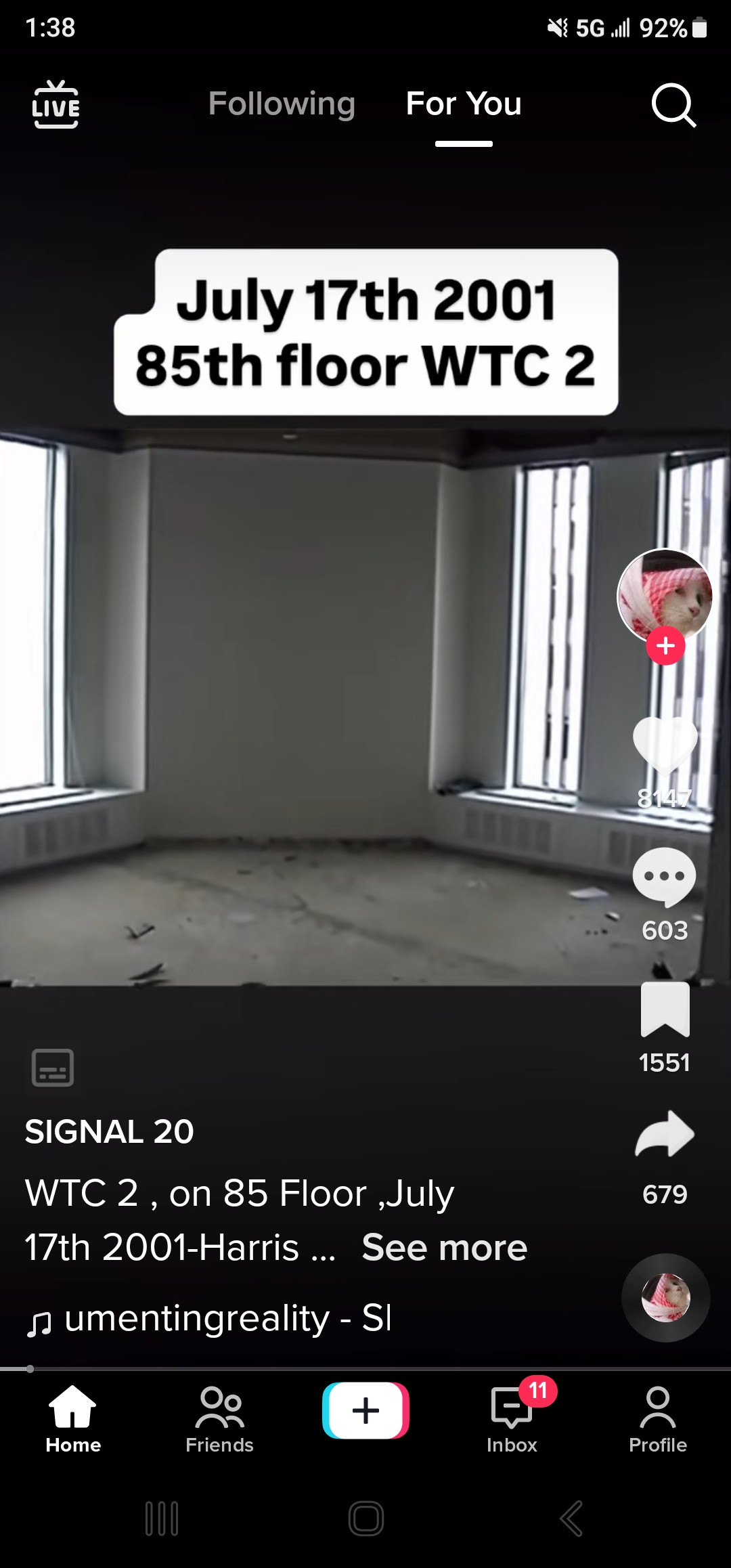
Task: Open the creator's profile picture
Action: click(x=665, y=594)
